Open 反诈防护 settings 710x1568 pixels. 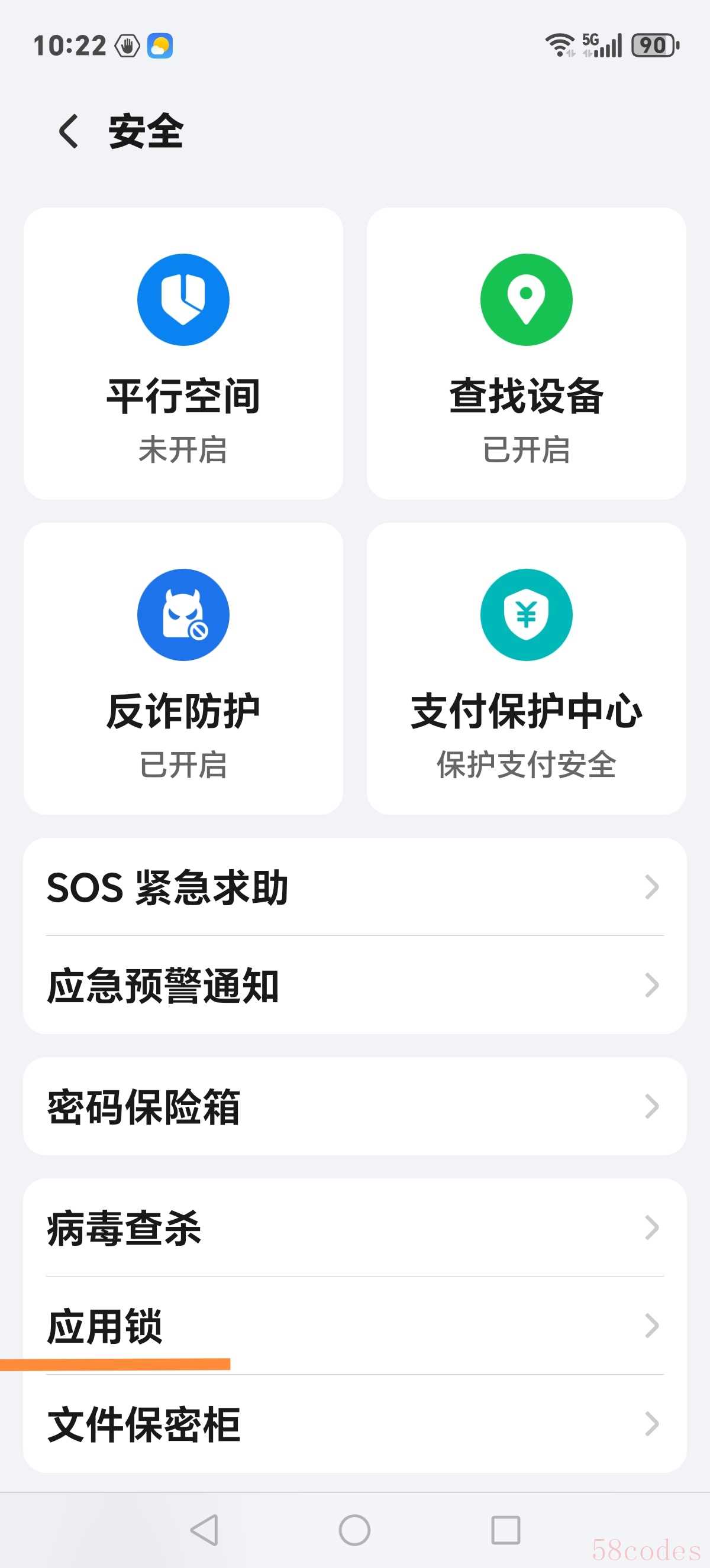[x=183, y=668]
